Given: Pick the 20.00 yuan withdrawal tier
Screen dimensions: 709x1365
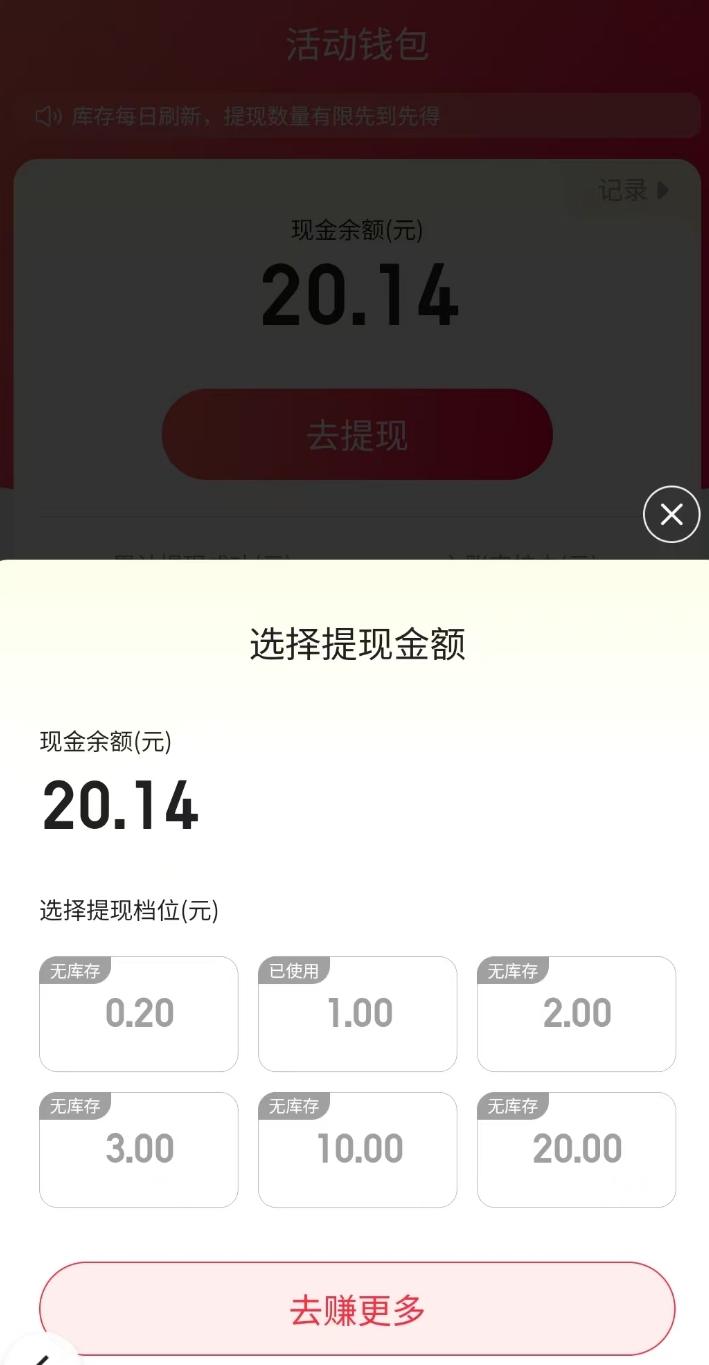Looking at the screenshot, I should click(x=577, y=1150).
